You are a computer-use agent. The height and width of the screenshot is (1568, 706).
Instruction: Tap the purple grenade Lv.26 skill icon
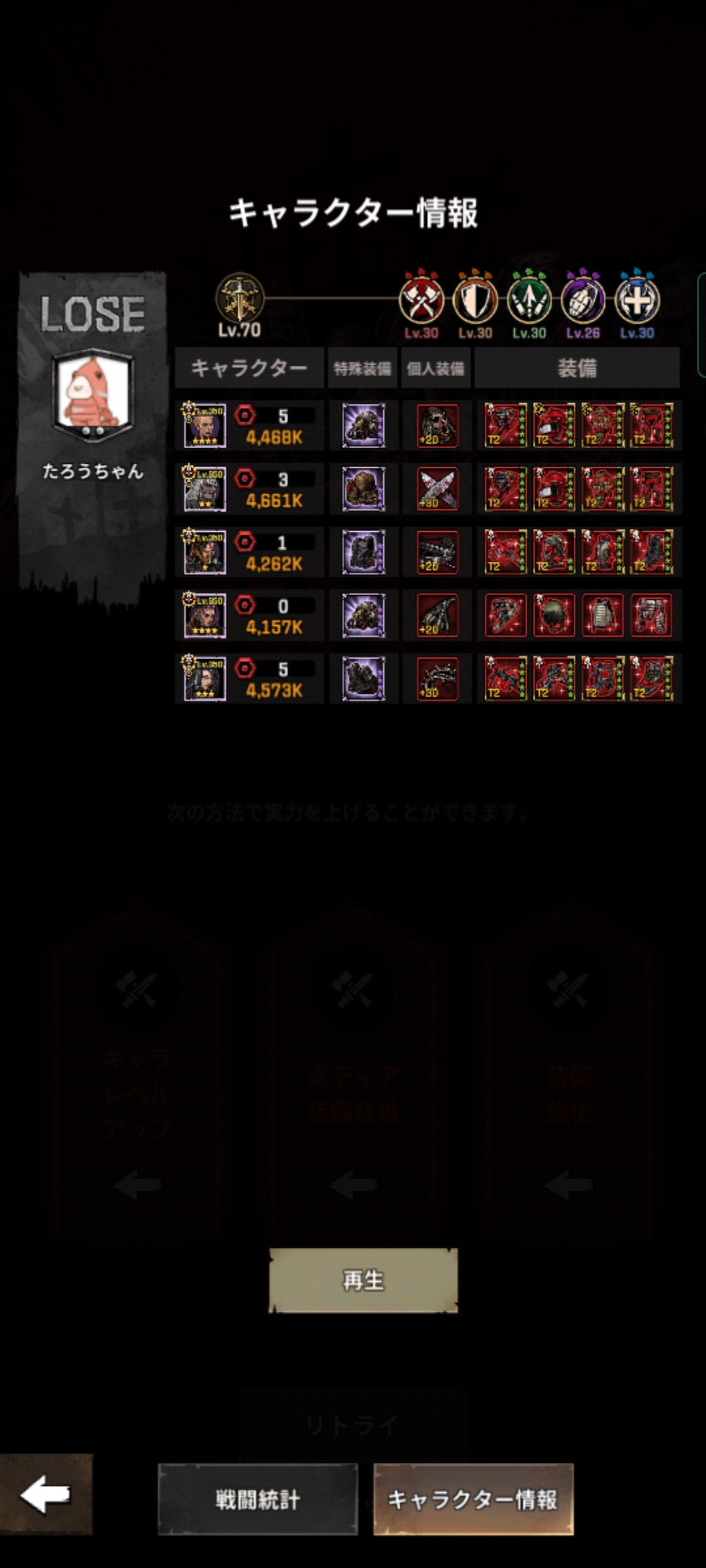coord(582,301)
